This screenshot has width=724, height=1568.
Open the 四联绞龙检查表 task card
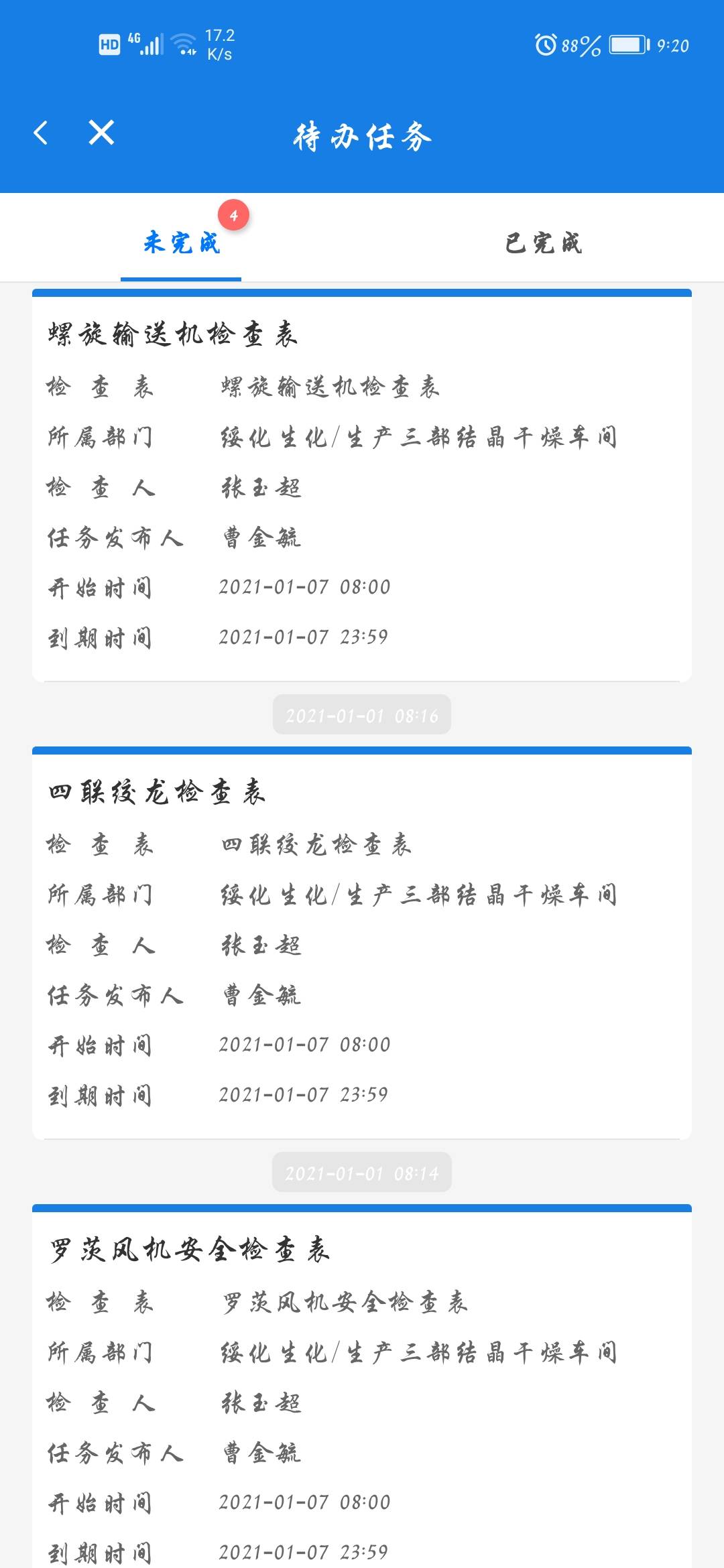tap(362, 943)
